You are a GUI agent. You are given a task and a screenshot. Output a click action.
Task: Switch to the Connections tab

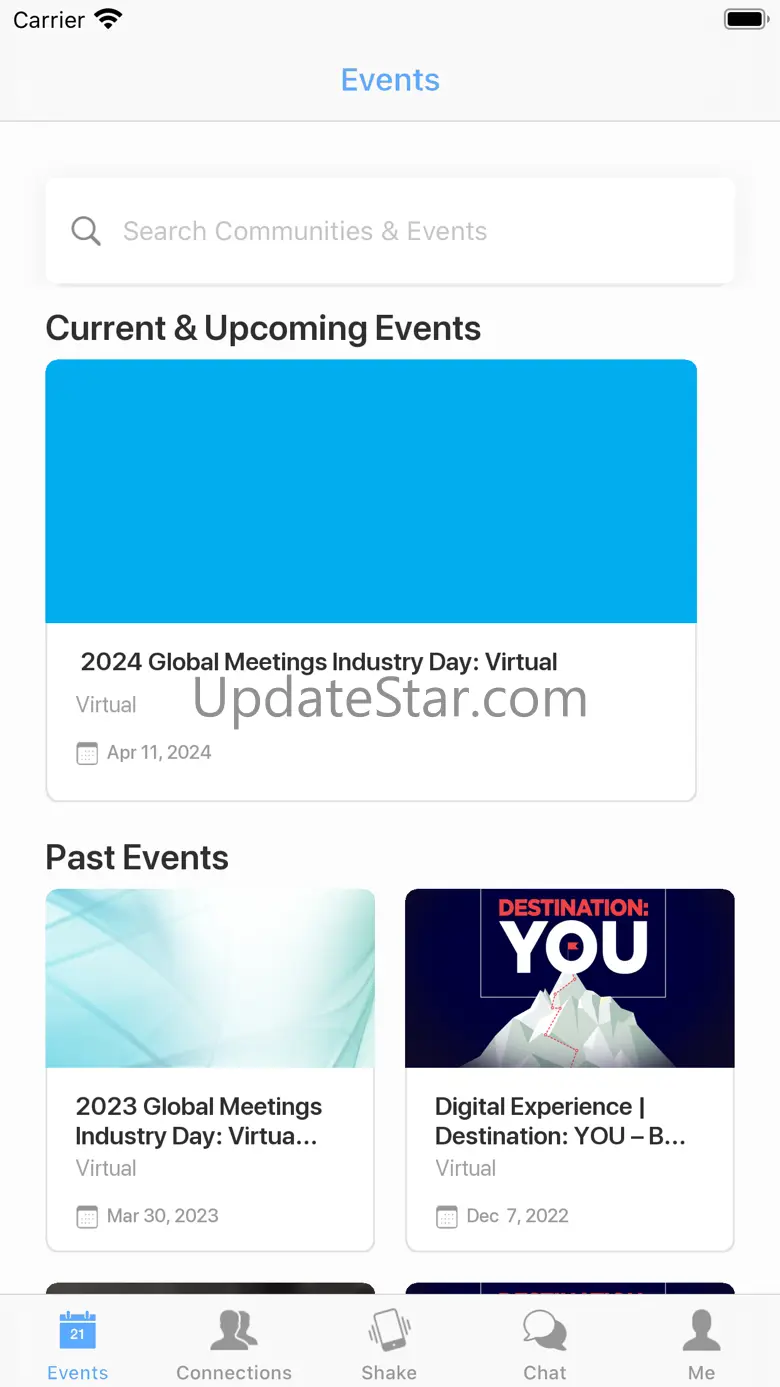[x=234, y=1344]
